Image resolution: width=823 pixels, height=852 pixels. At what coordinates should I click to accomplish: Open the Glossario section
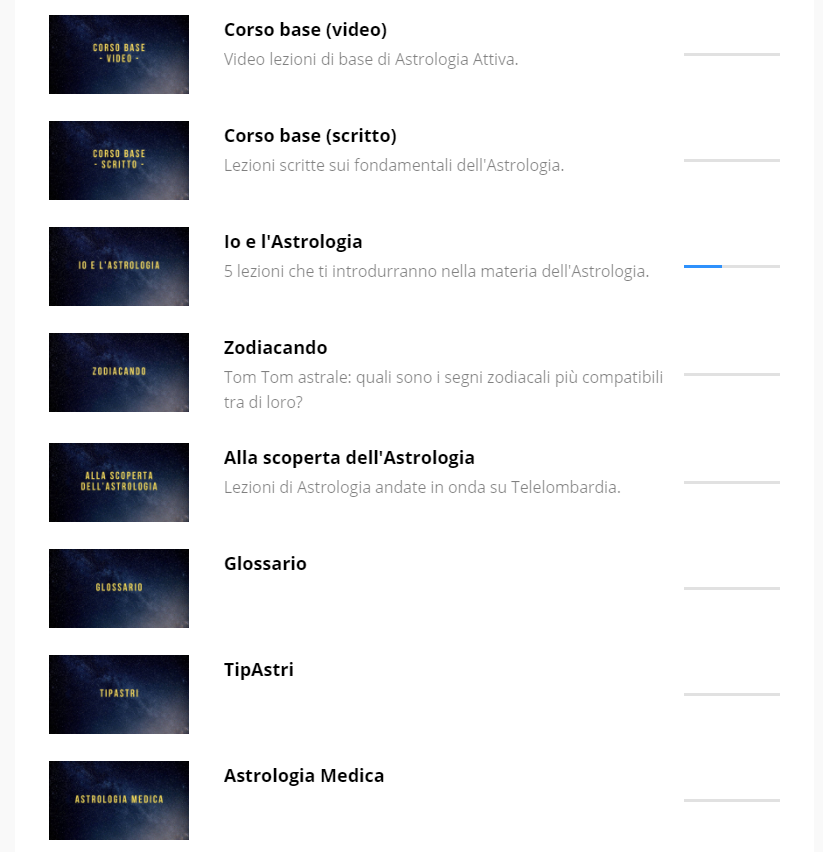tap(265, 564)
